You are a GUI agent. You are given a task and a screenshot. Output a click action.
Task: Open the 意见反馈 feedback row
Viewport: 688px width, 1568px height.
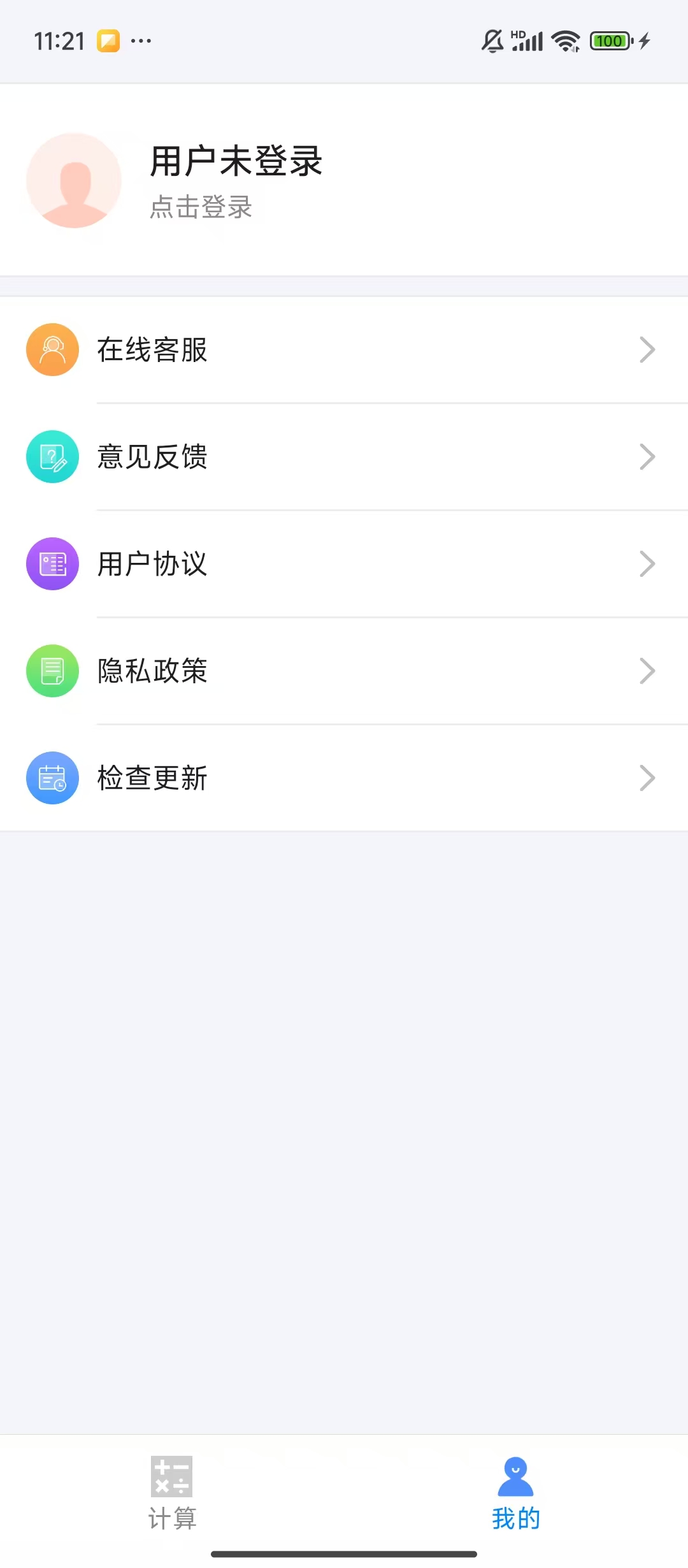(344, 456)
